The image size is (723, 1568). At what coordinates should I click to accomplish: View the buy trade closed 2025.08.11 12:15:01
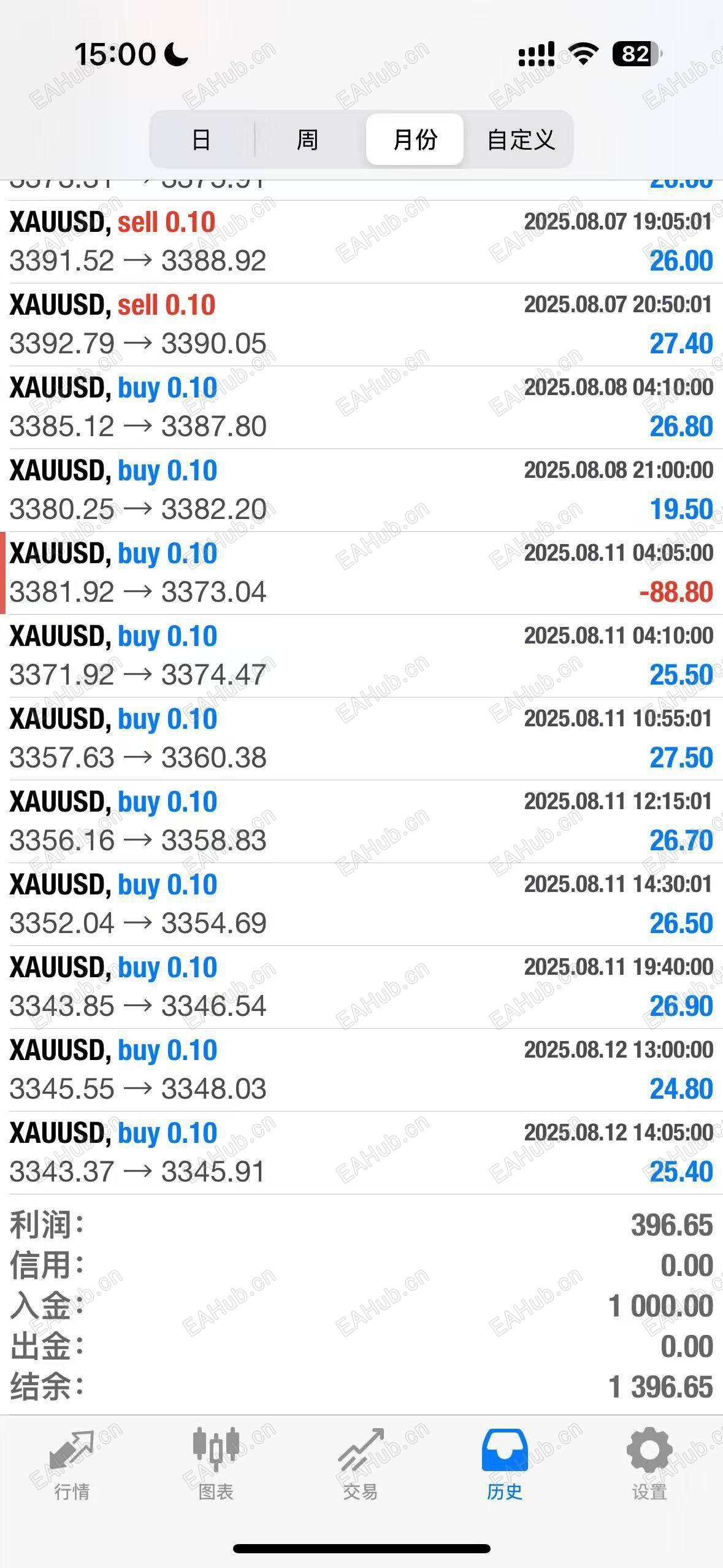click(361, 821)
